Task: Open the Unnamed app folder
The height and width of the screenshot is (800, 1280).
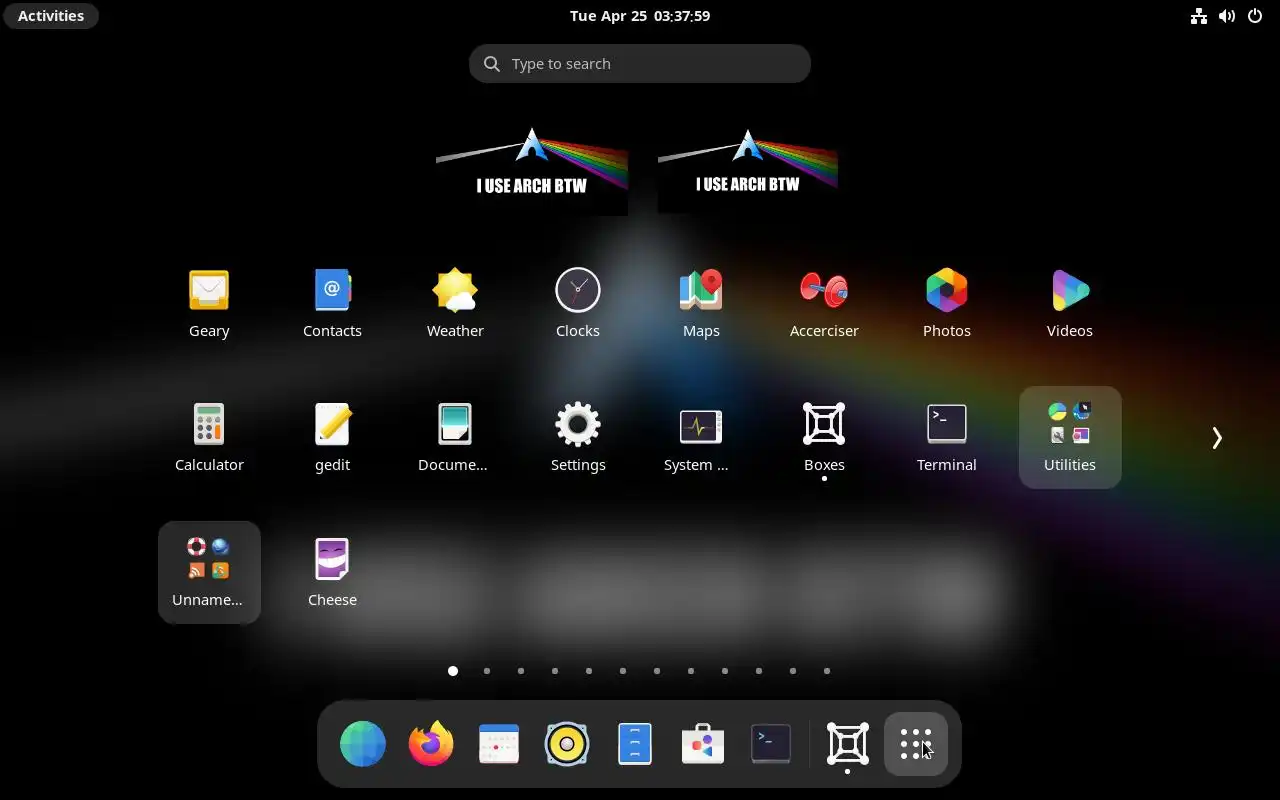Action: pos(209,571)
